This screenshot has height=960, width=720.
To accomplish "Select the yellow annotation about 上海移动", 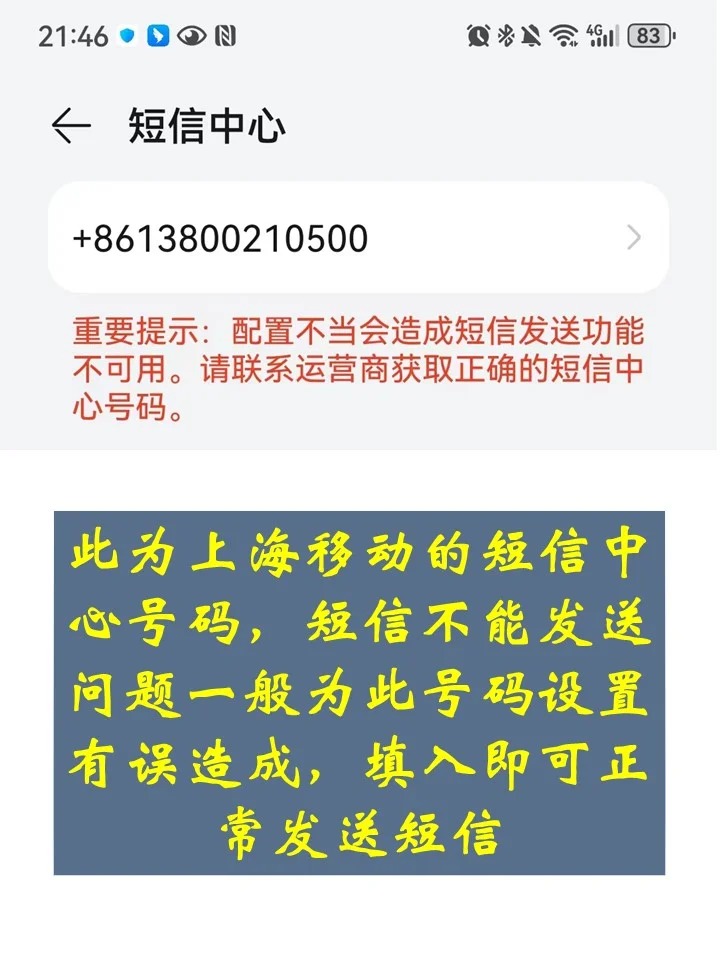I will tap(360, 690).
